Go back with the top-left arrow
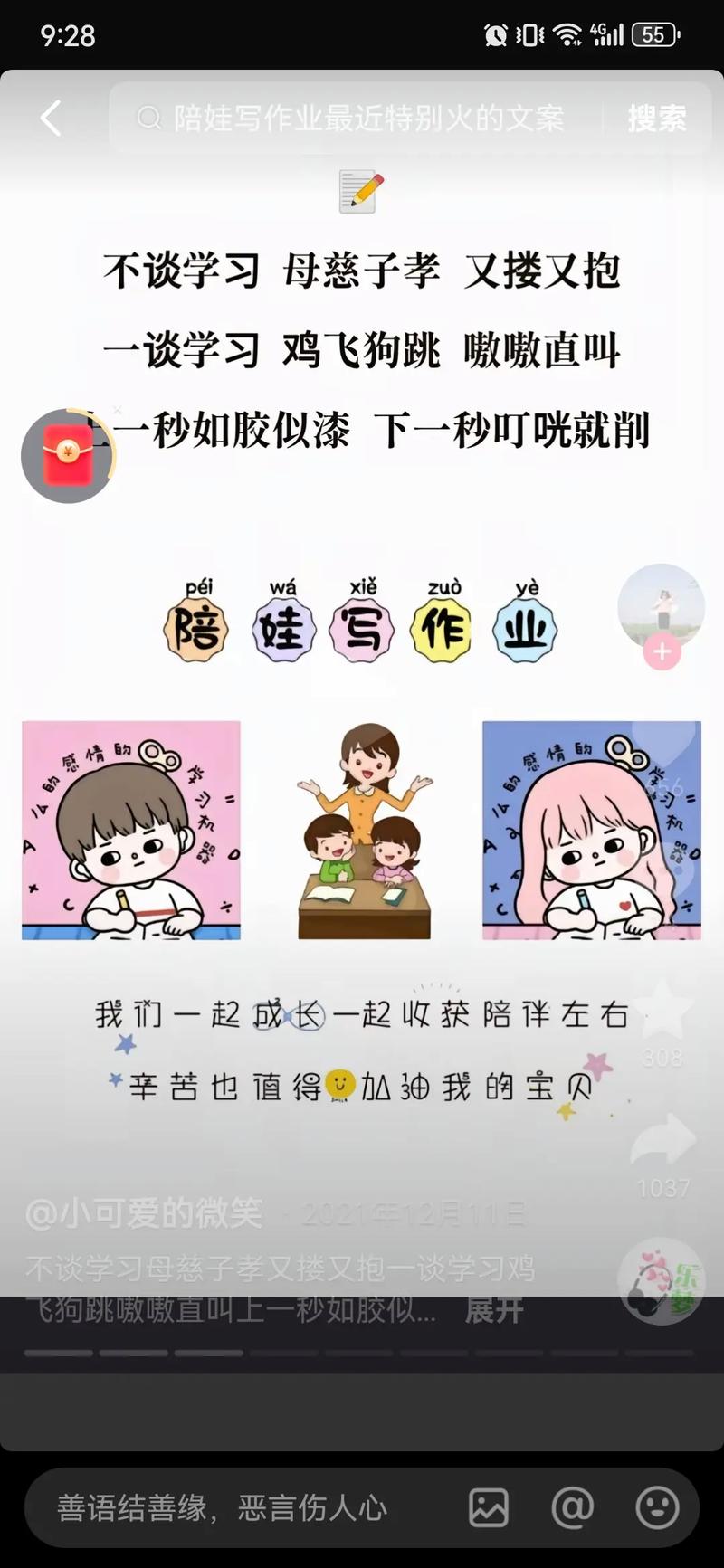Image resolution: width=724 pixels, height=1568 pixels. point(51,118)
